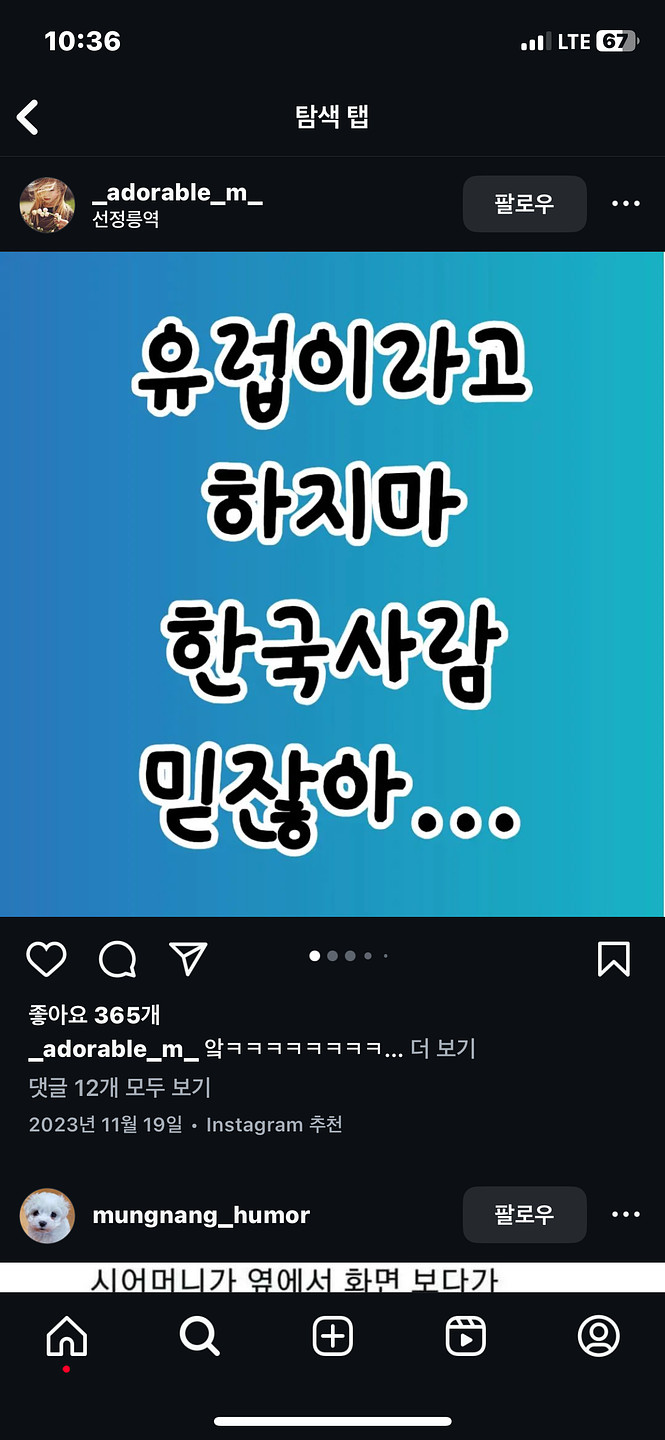Open the _adorable_m_ username in the header

tap(177, 193)
